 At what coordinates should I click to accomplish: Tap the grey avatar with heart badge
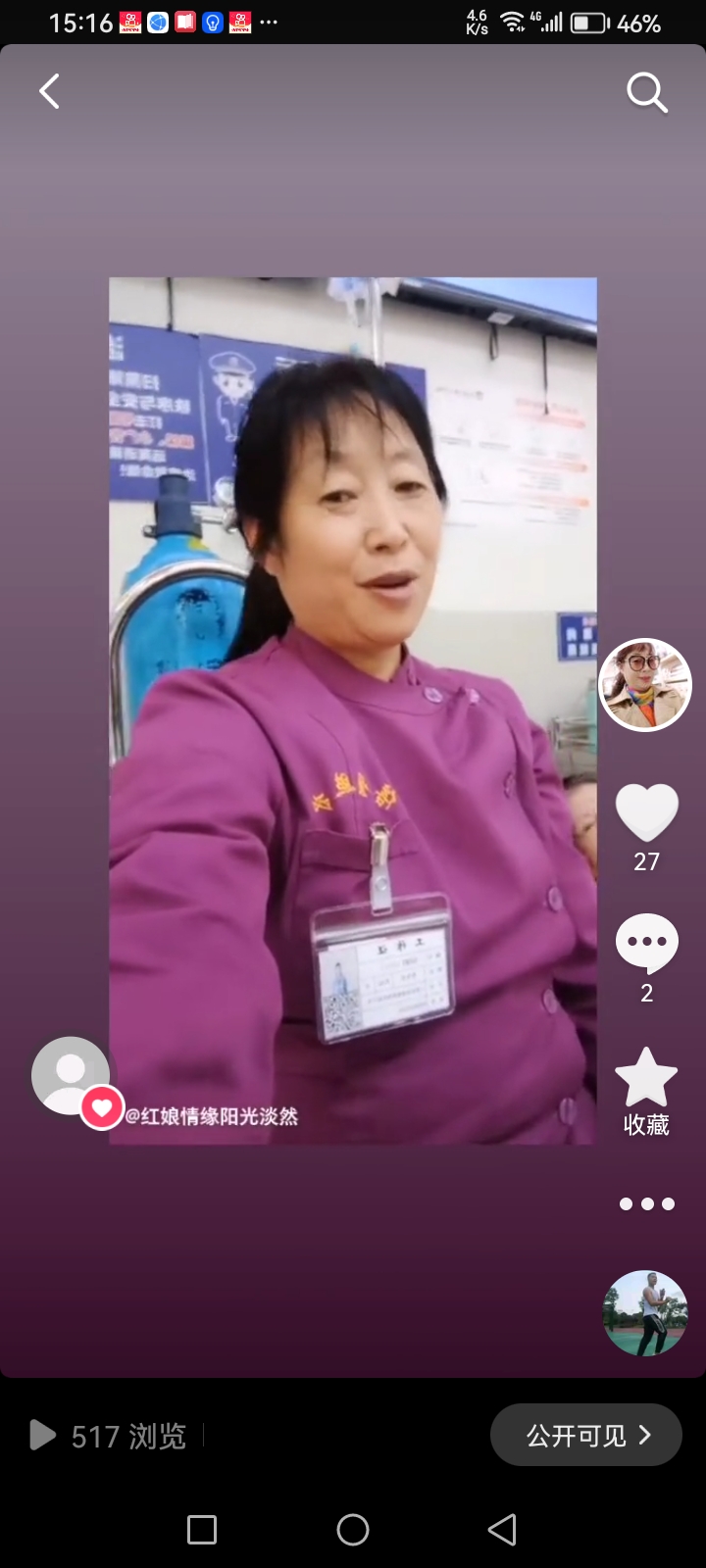[x=72, y=1076]
